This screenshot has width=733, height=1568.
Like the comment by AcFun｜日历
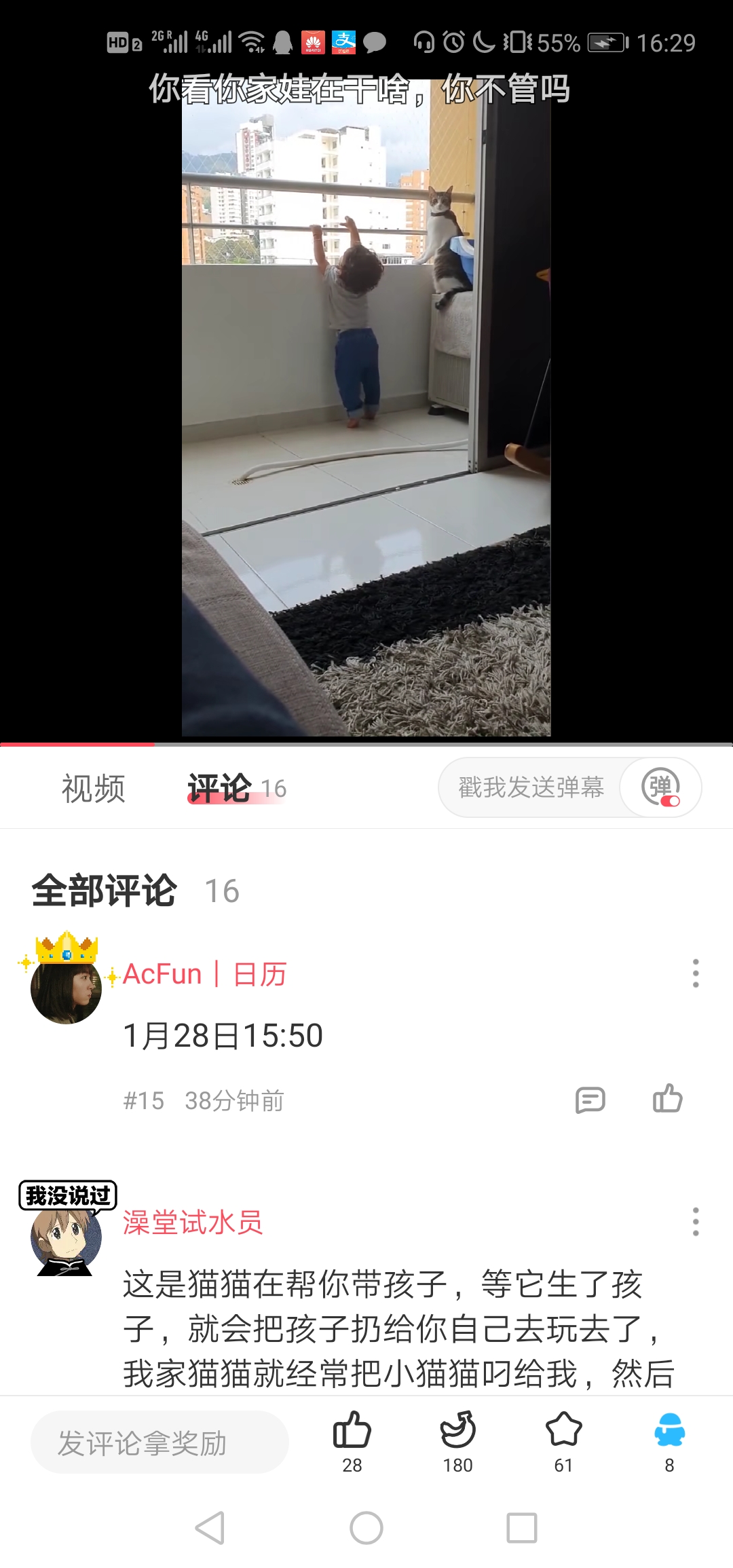click(x=667, y=1098)
